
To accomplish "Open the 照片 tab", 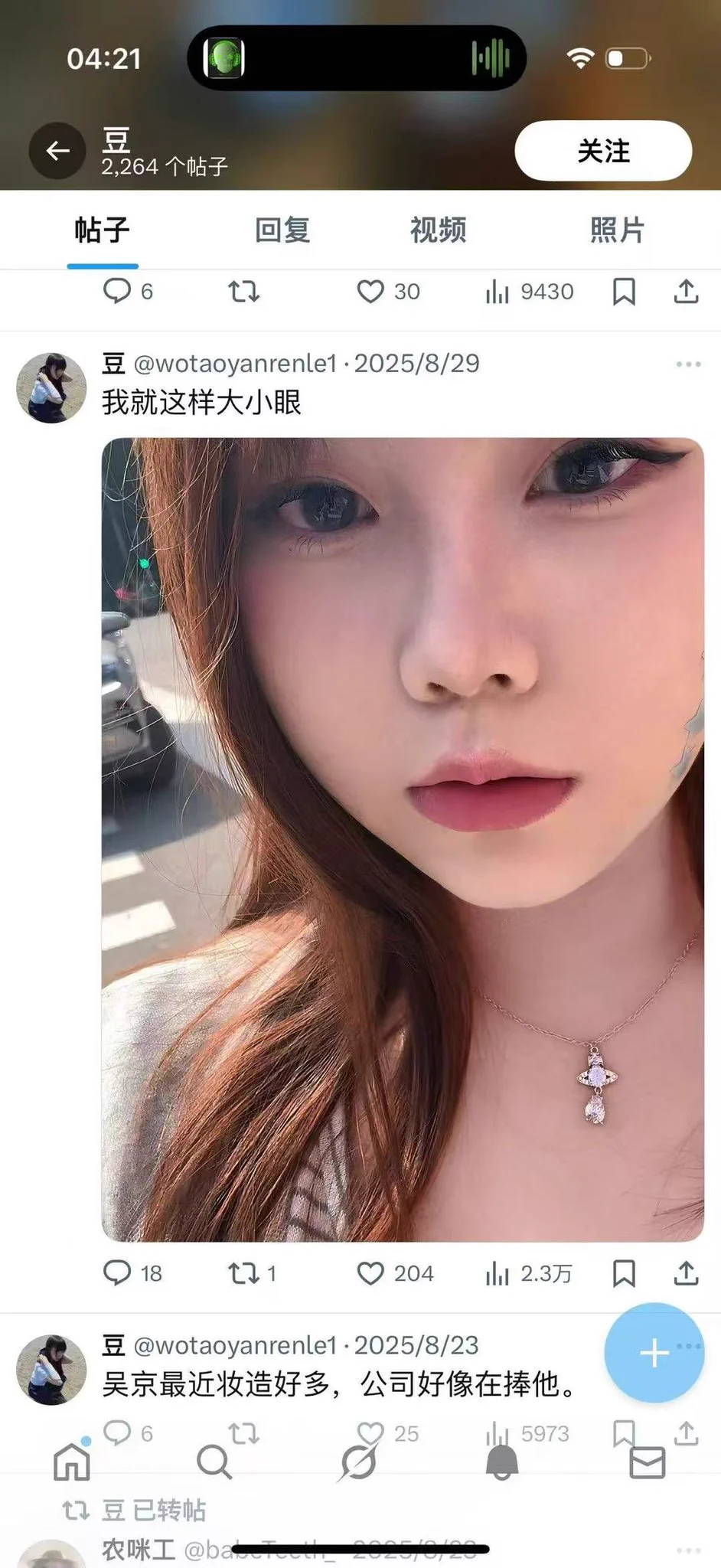I will coord(617,230).
